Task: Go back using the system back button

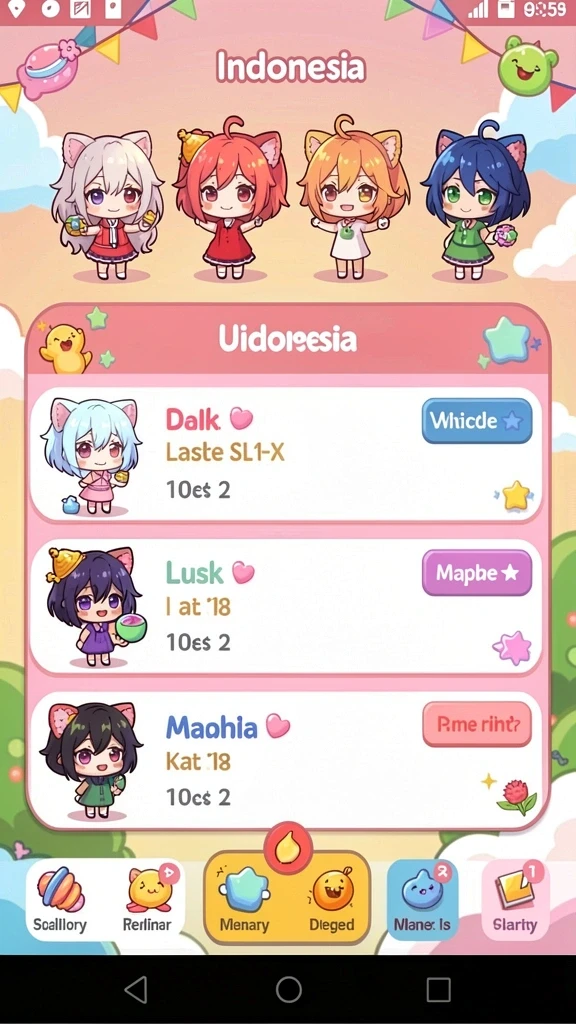Action: [x=136, y=990]
